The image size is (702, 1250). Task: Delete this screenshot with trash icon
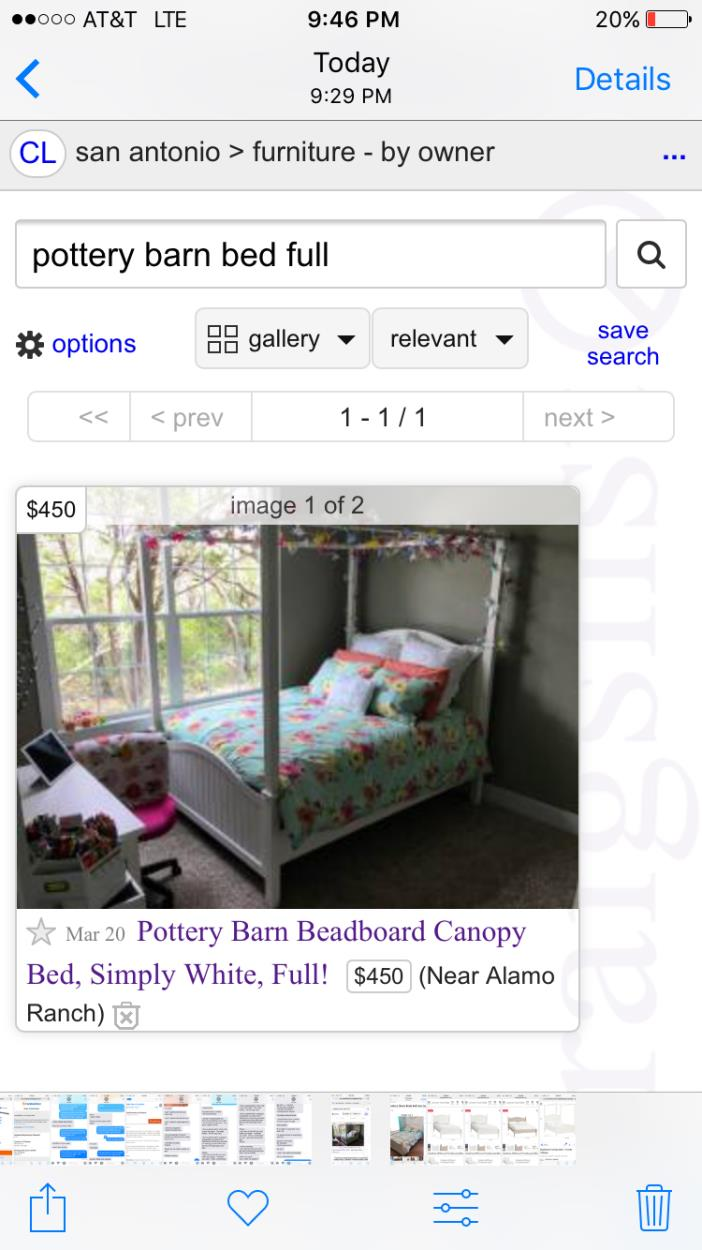pos(655,1207)
